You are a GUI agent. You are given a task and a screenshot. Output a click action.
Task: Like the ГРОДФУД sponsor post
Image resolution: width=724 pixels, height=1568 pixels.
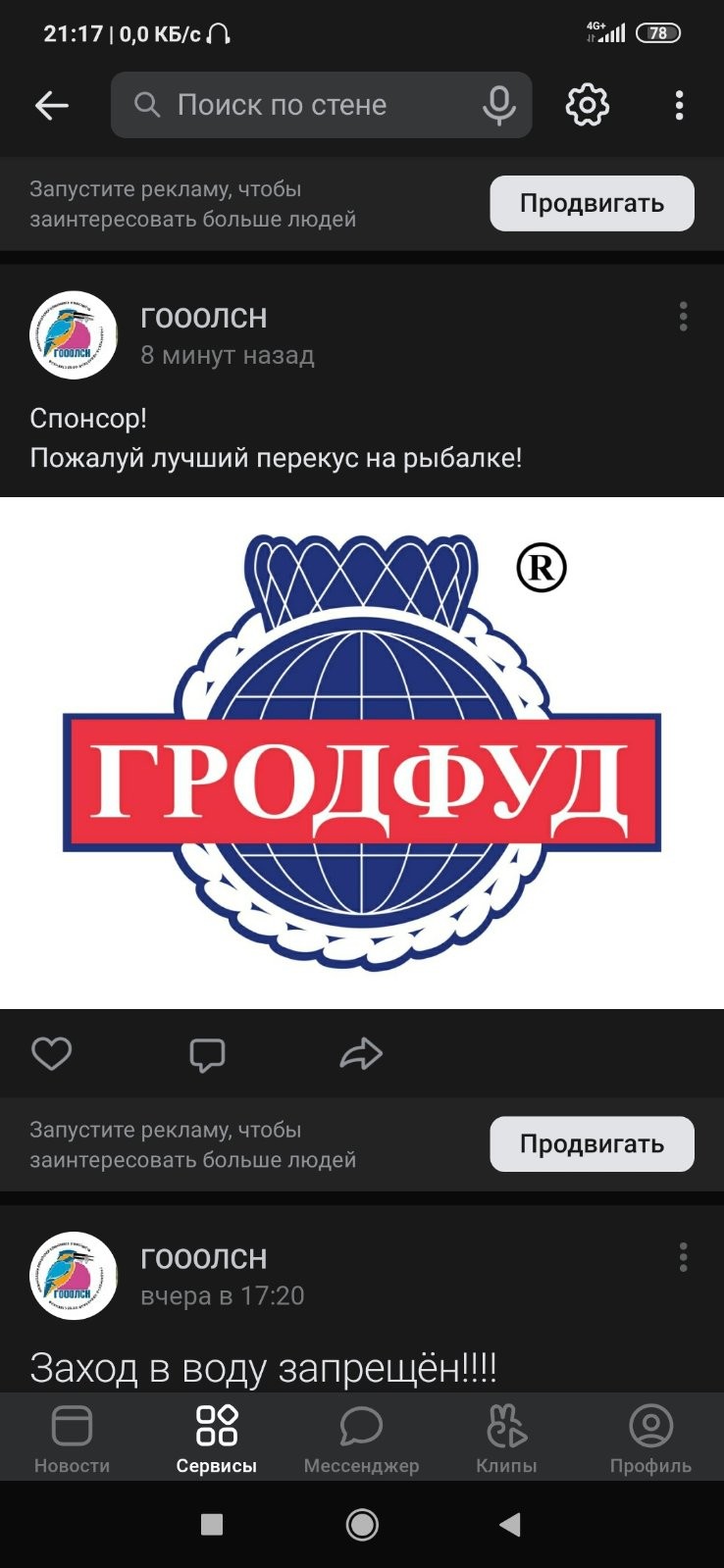click(x=52, y=1054)
